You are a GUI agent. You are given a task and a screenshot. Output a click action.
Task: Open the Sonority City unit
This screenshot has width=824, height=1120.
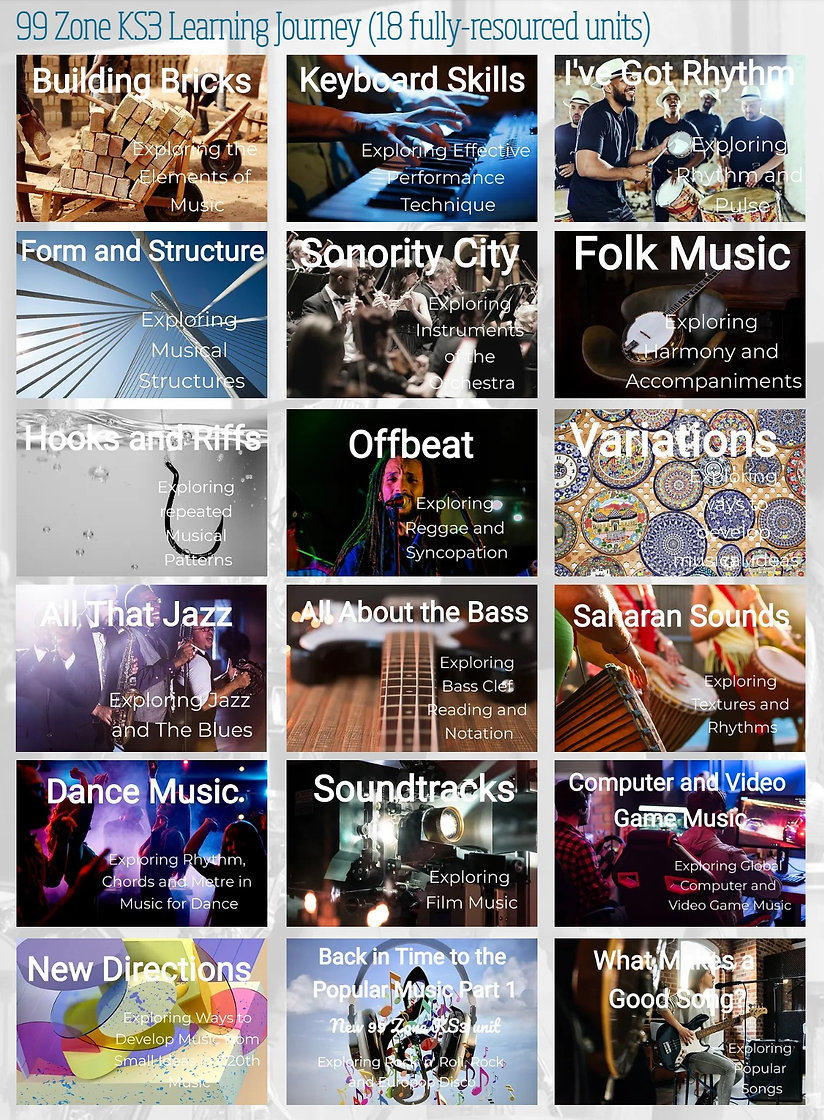click(x=411, y=315)
